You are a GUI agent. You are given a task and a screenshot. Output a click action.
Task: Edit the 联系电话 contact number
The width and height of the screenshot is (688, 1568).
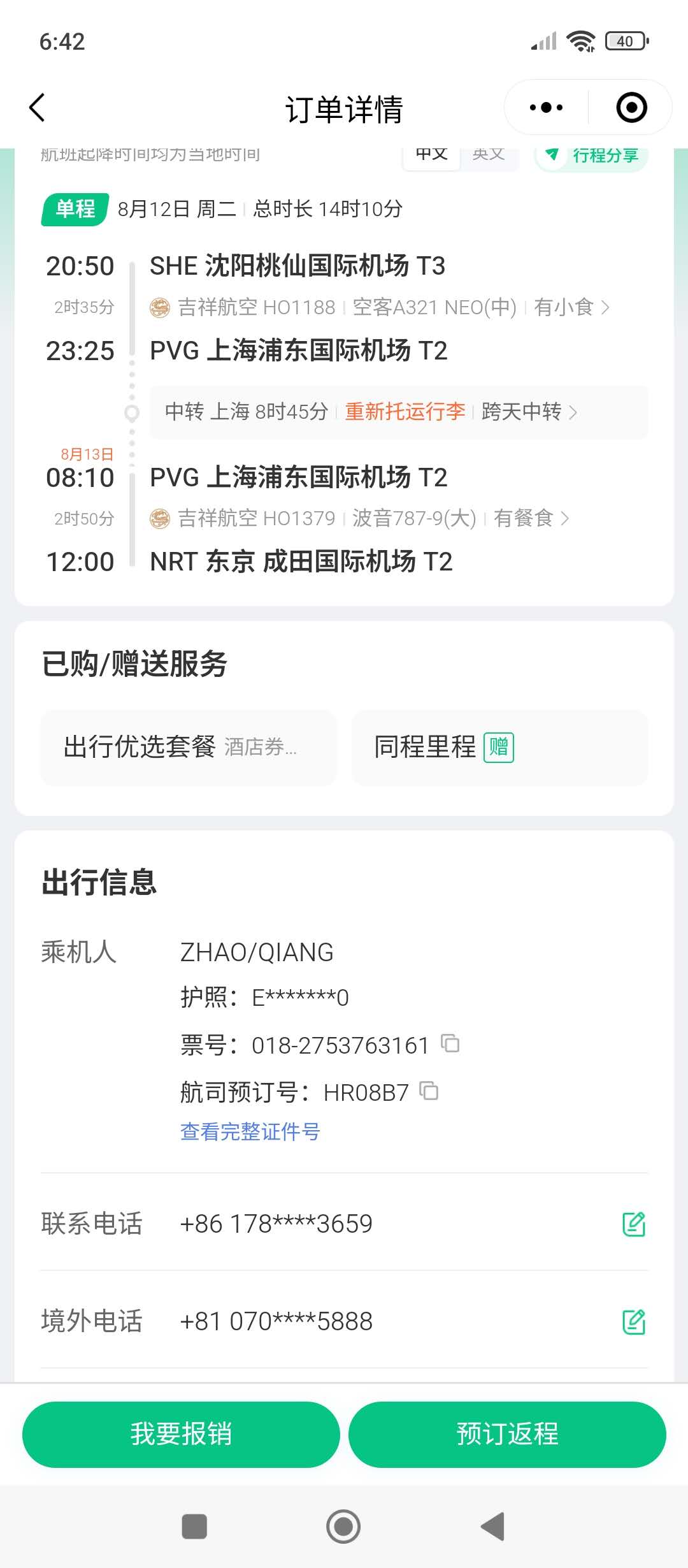[634, 1224]
